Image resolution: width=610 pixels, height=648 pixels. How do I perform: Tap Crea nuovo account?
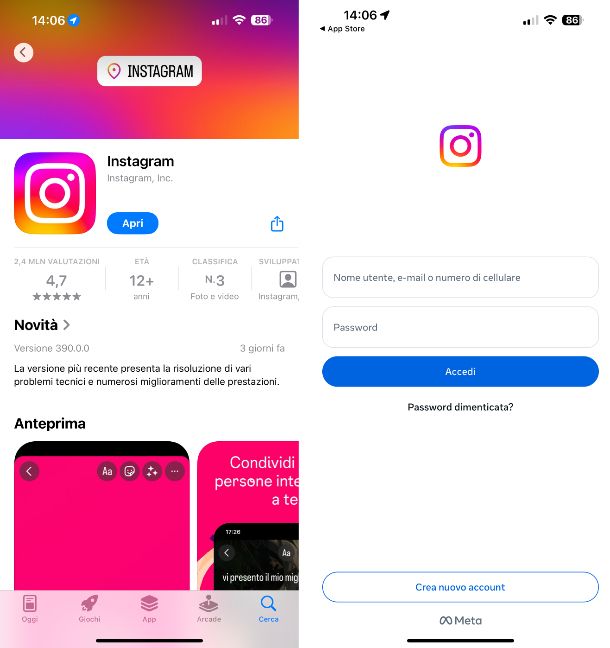coord(460,587)
